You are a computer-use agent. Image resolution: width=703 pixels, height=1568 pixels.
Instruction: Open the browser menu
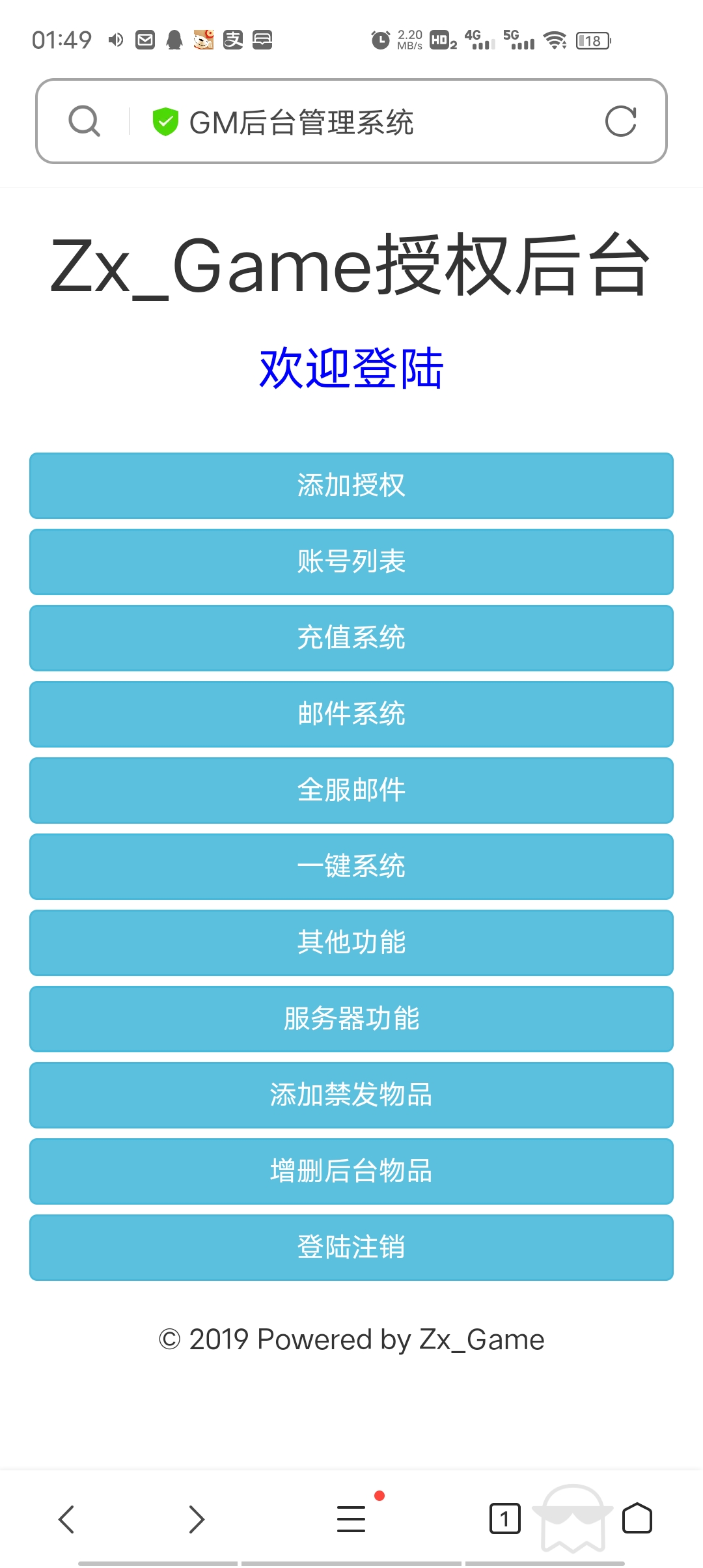(x=351, y=1519)
